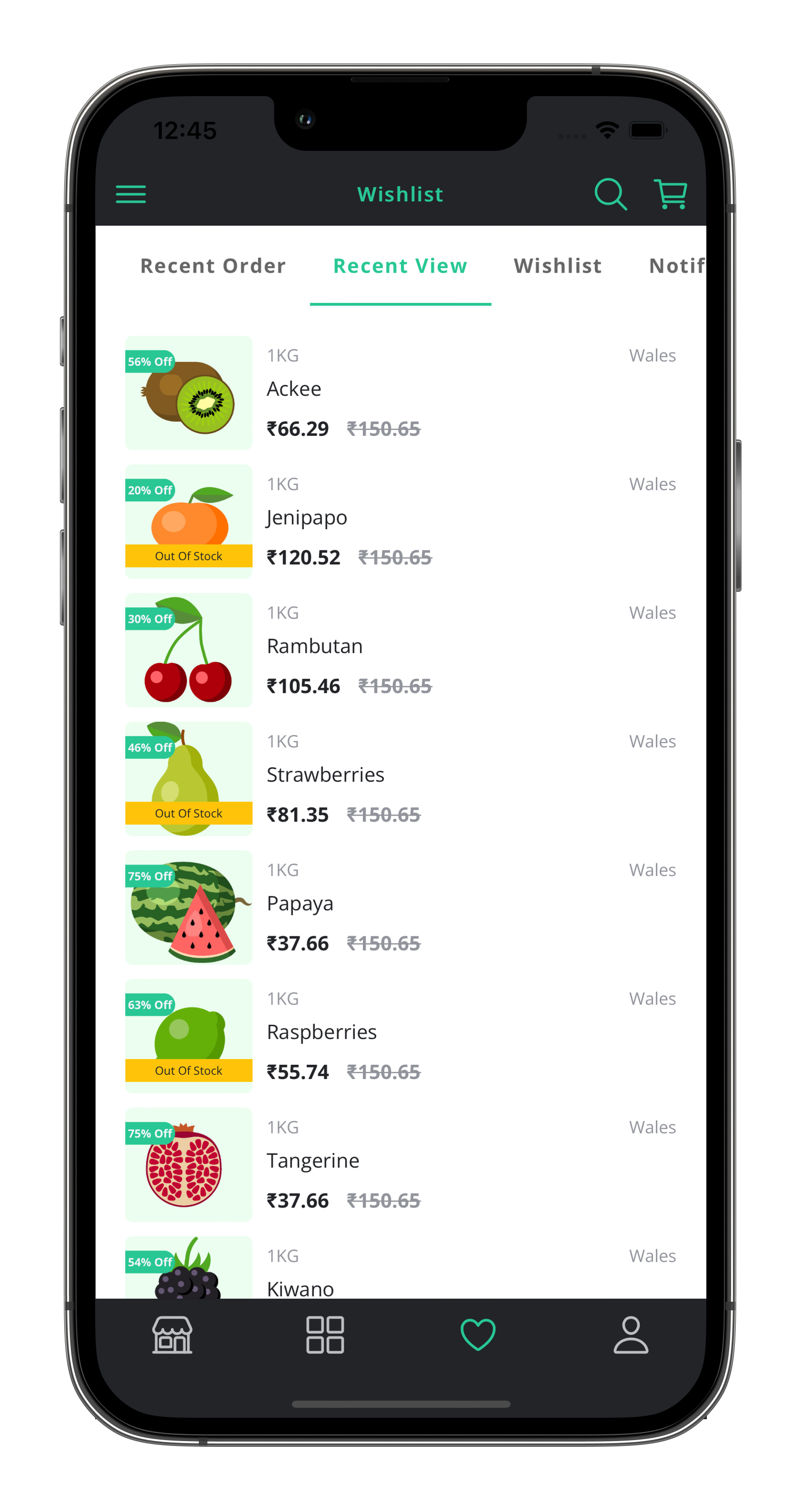The image size is (801, 1512).
Task: Go to the store home tab
Action: (x=172, y=1335)
